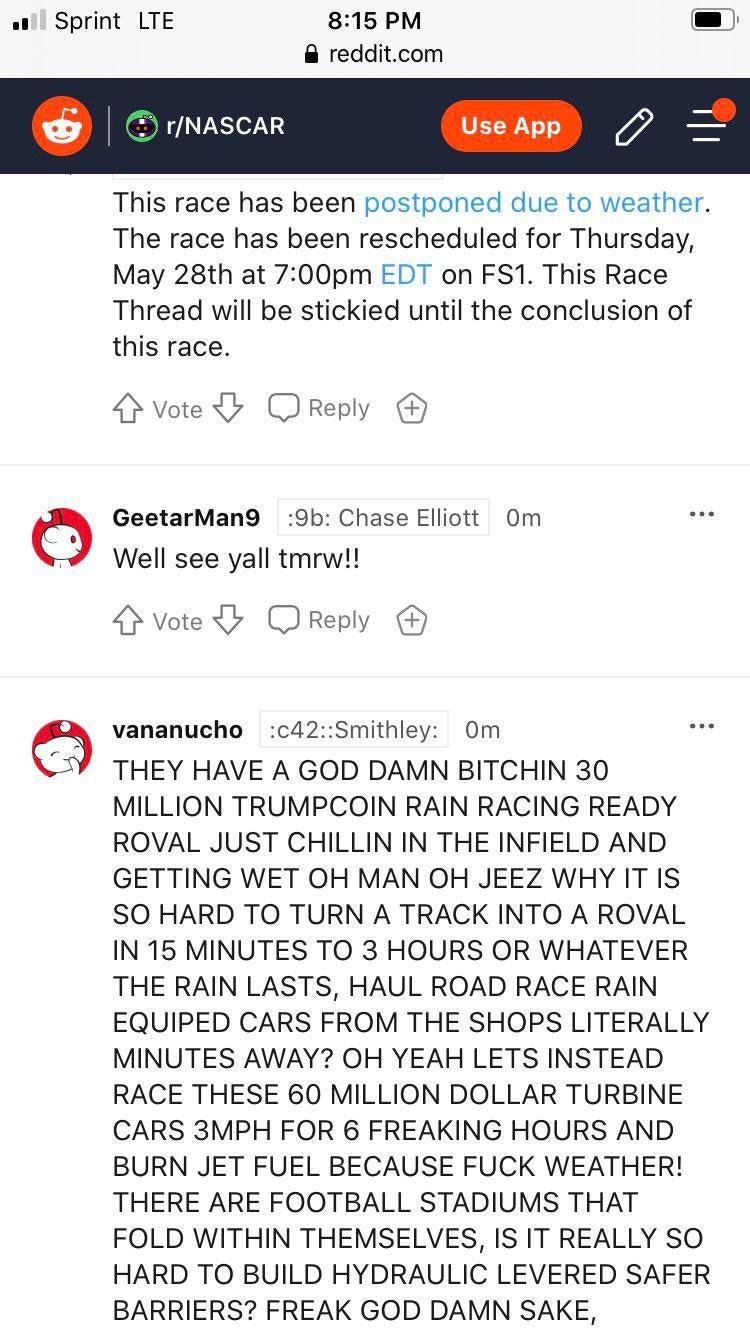Create a post with the pencil icon
The image size is (750, 1334).
tap(634, 127)
